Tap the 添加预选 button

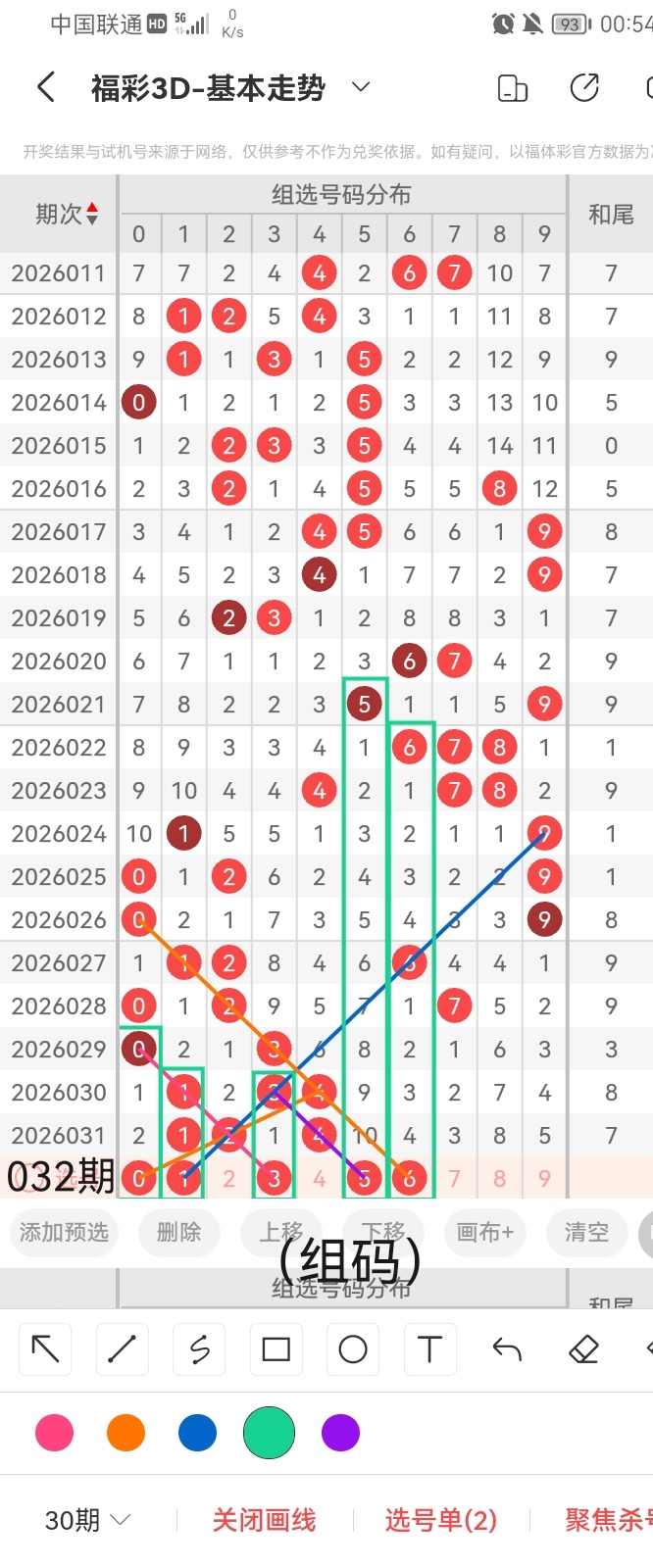(64, 1232)
